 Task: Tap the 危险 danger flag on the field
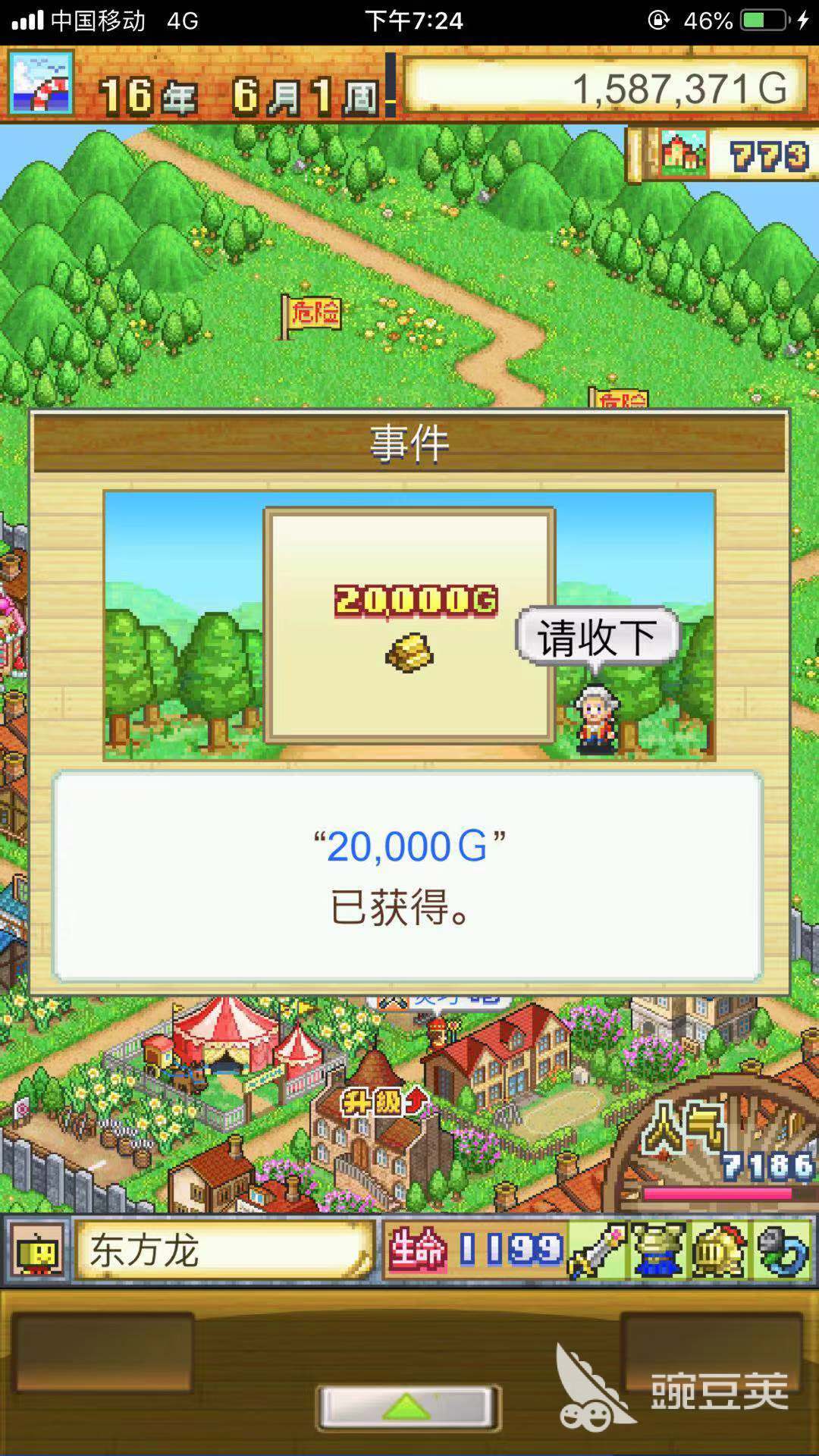point(311,314)
